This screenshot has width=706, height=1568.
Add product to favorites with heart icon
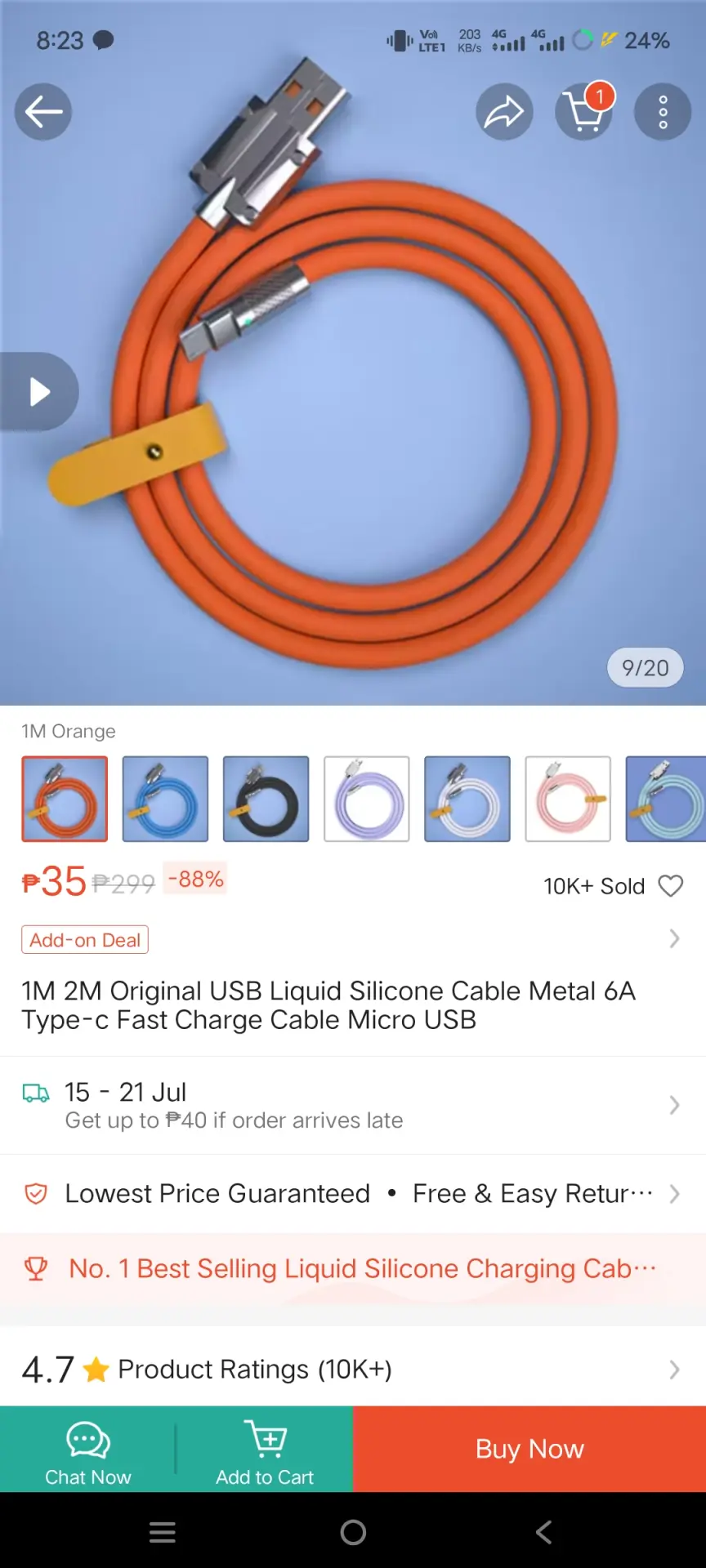pos(671,886)
